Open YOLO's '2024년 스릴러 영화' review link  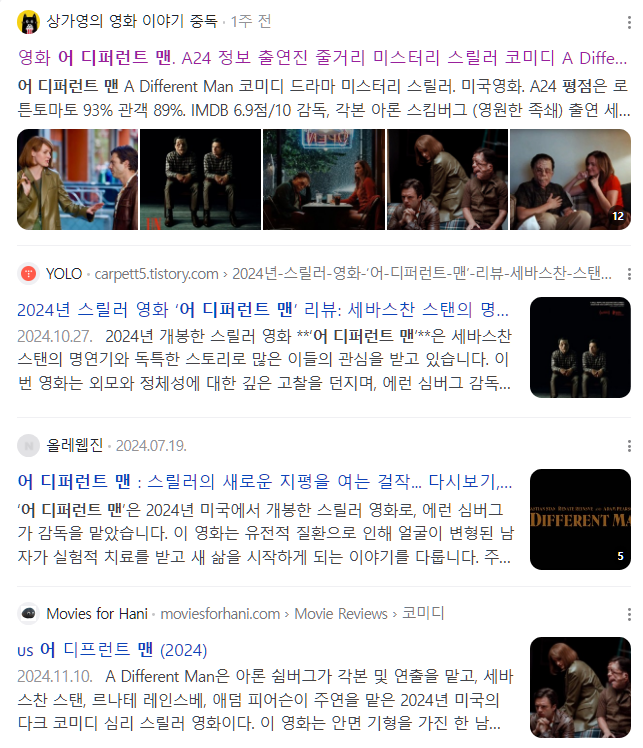coord(263,309)
